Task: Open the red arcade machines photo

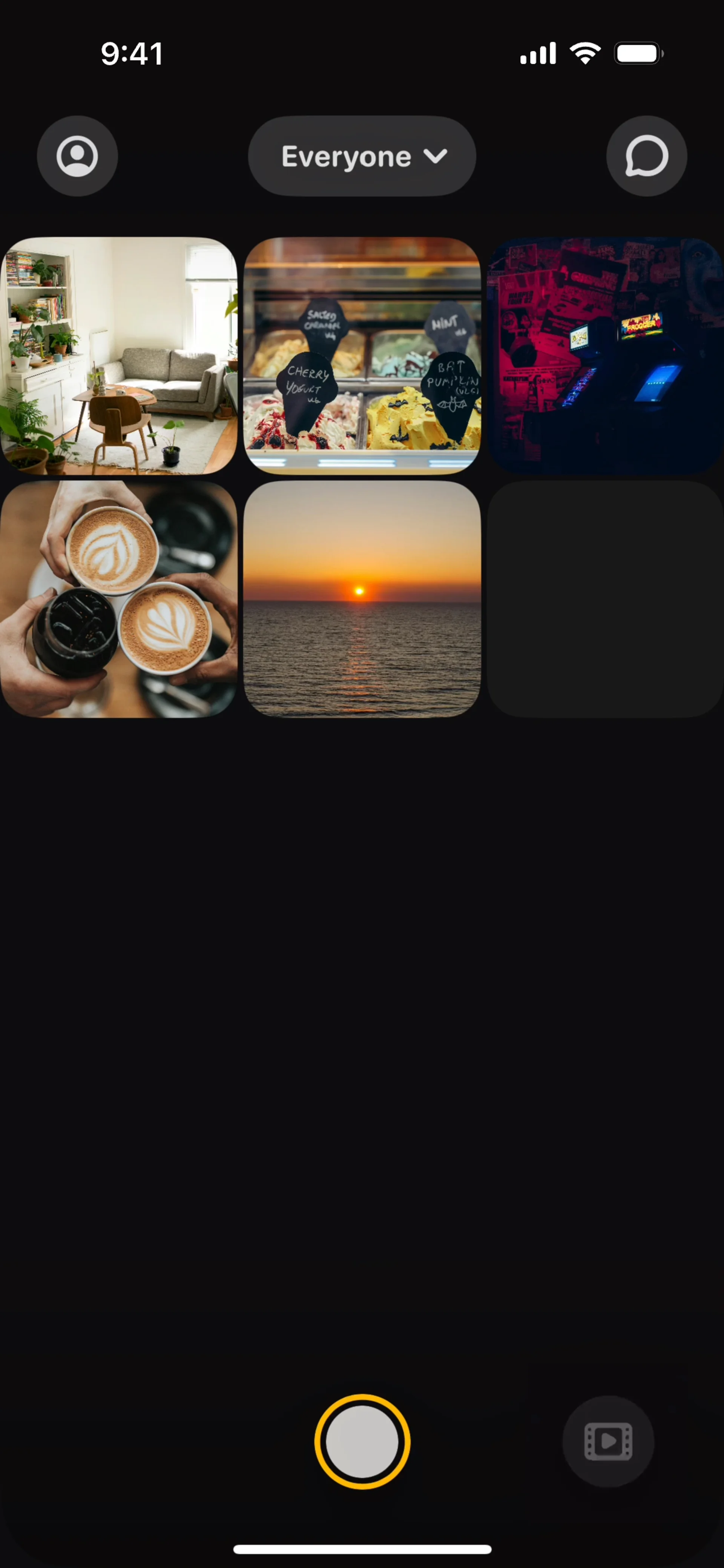Action: [605, 356]
